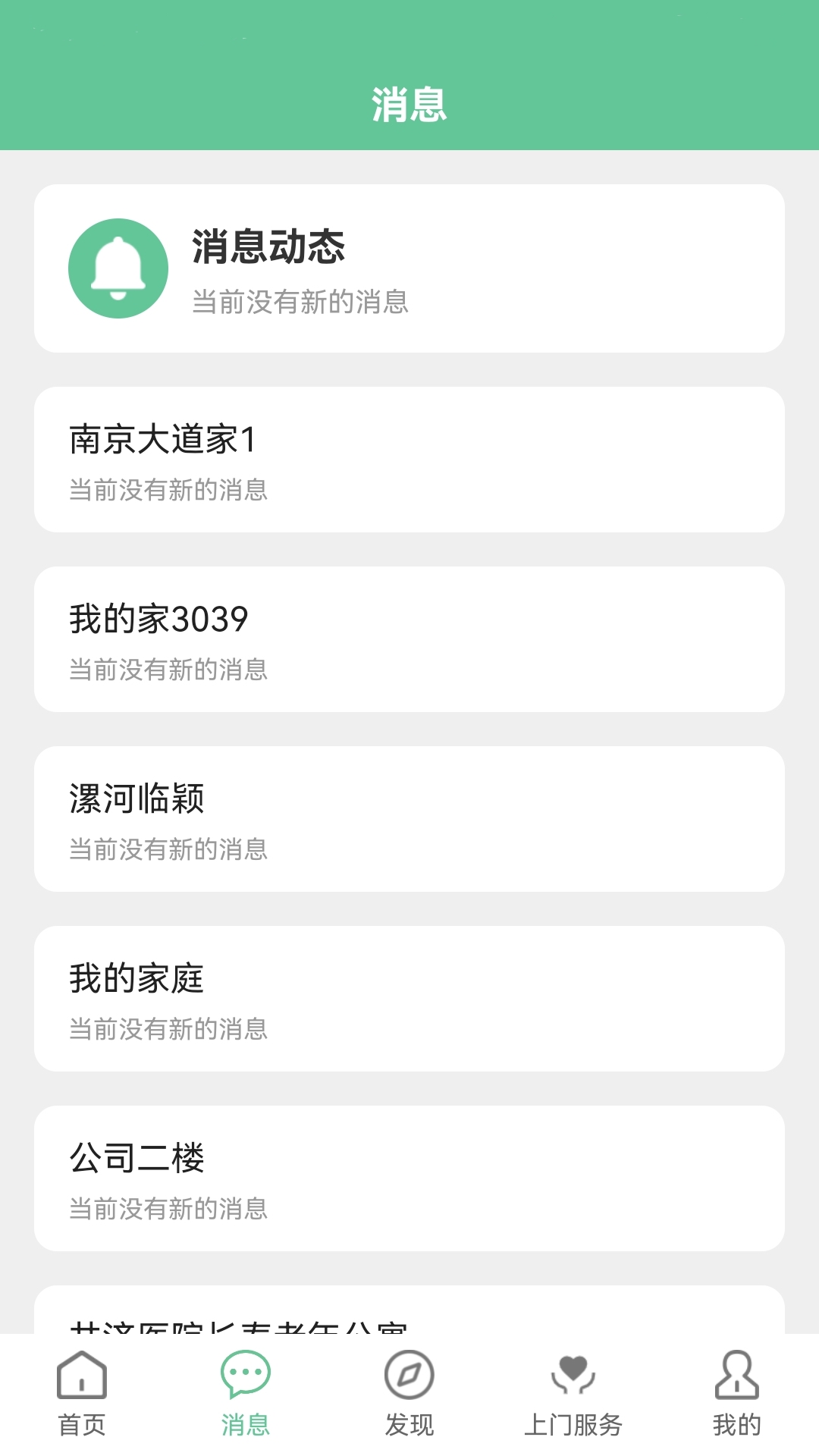Image resolution: width=819 pixels, height=1456 pixels.
Task: Open the 漯河临颖 conversation
Action: (x=409, y=819)
